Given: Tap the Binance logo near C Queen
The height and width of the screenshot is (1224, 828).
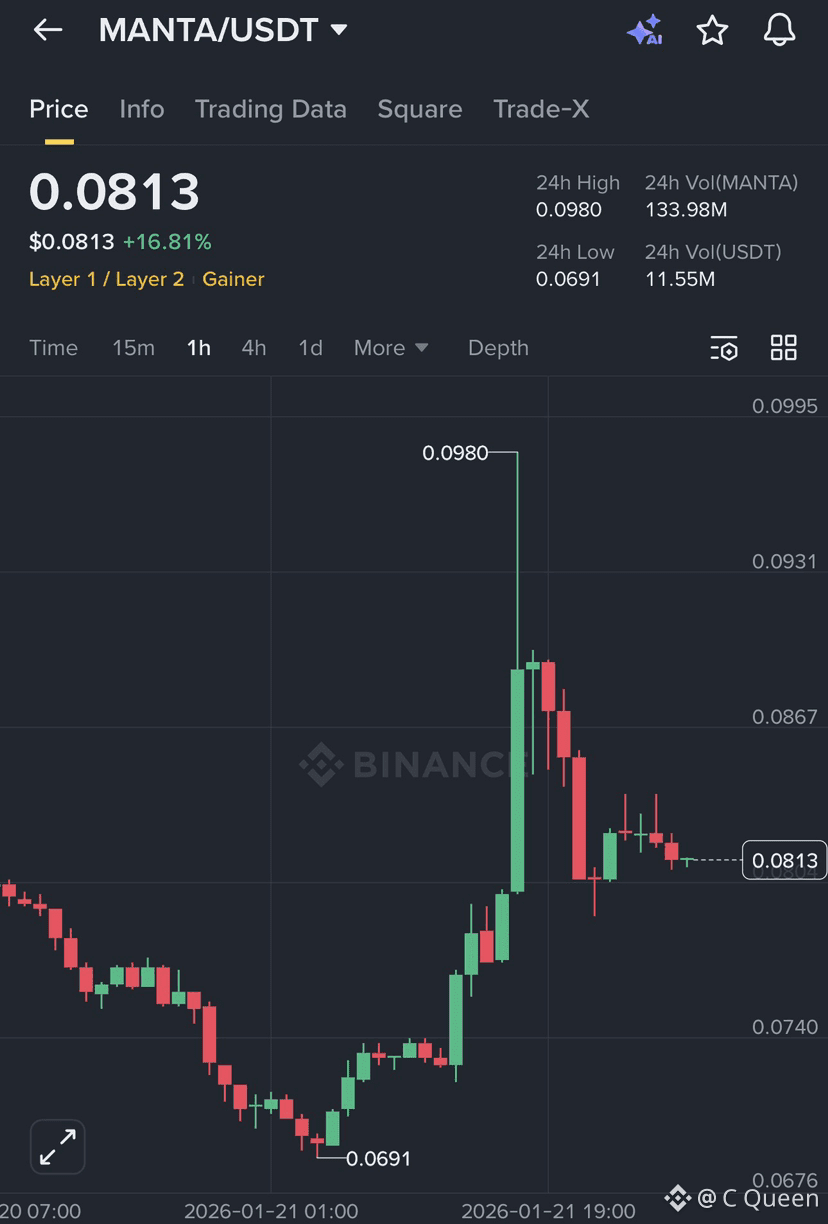Looking at the screenshot, I should pyautogui.click(x=679, y=1198).
